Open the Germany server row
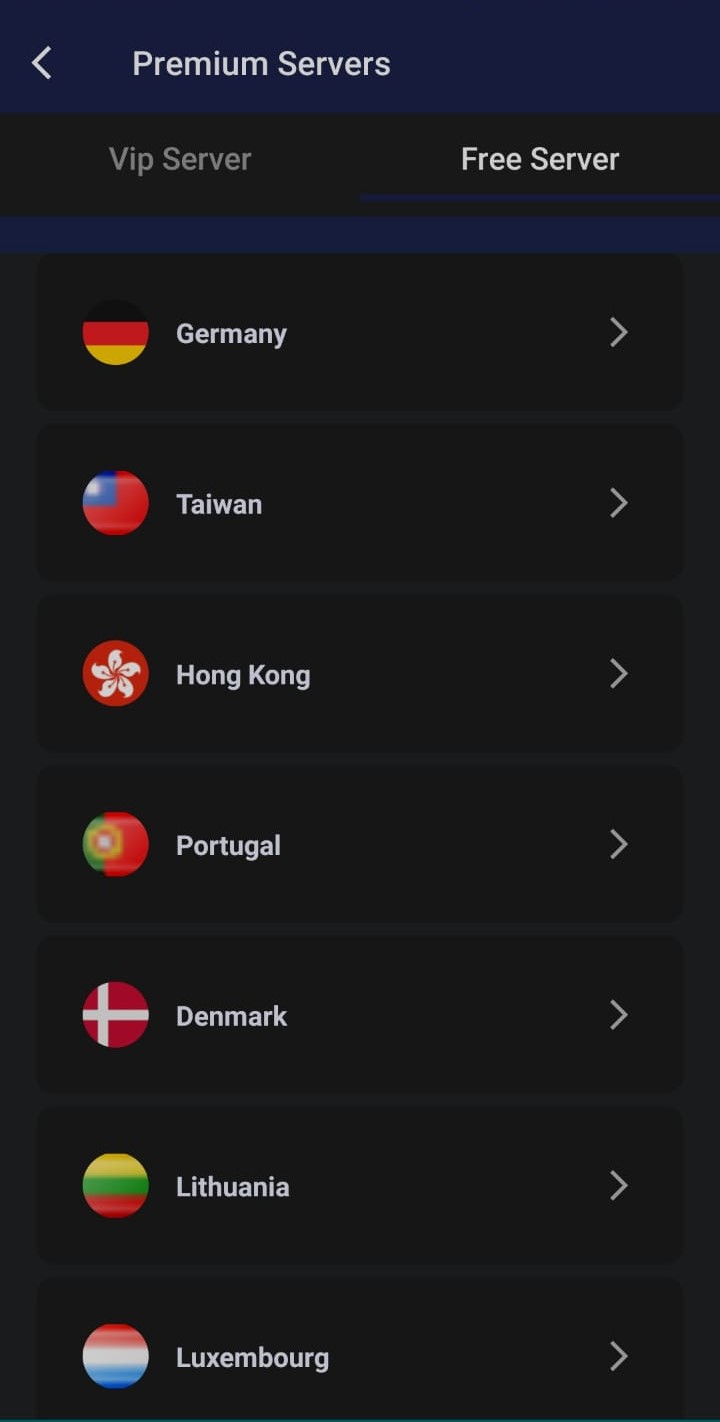The width and height of the screenshot is (720, 1422). pyautogui.click(x=360, y=332)
